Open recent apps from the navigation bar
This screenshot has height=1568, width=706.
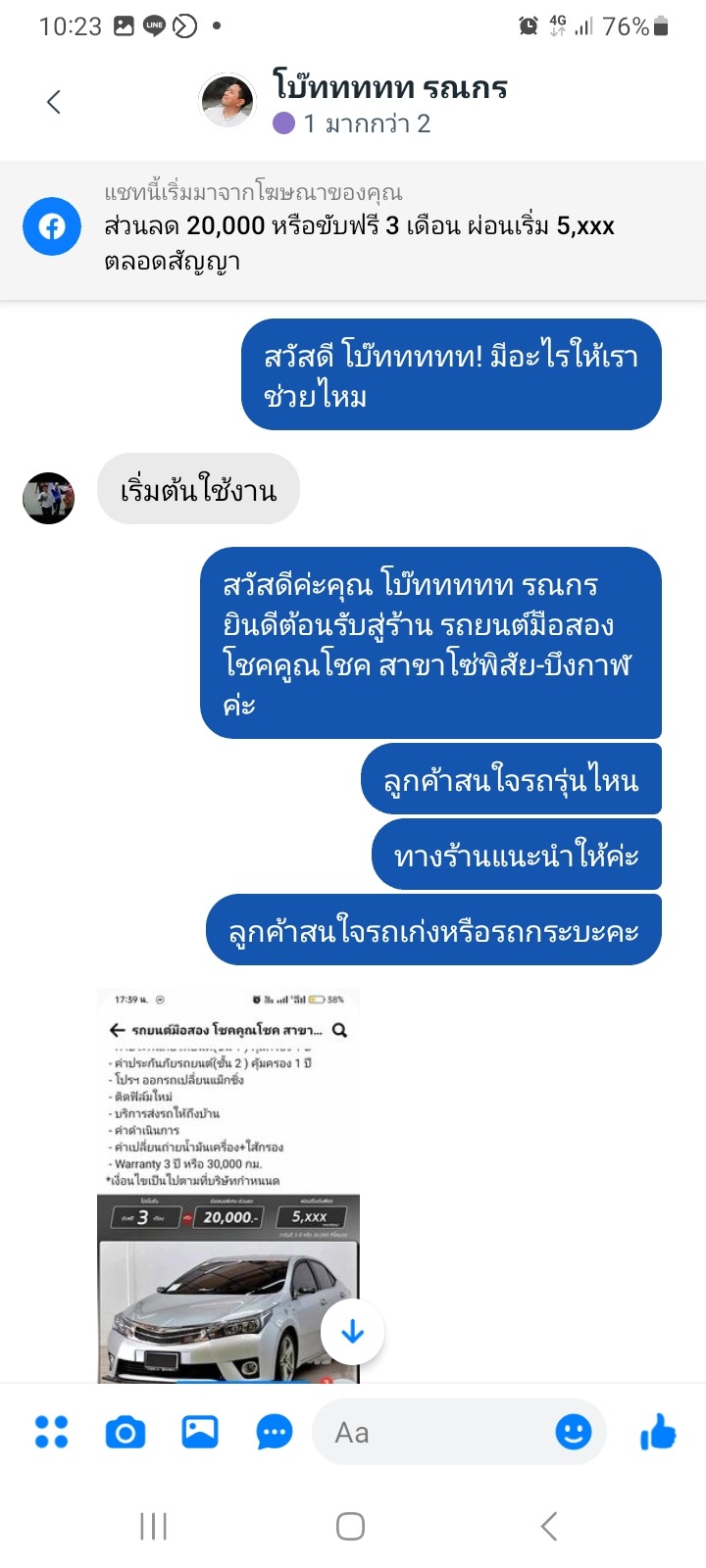(x=154, y=1526)
